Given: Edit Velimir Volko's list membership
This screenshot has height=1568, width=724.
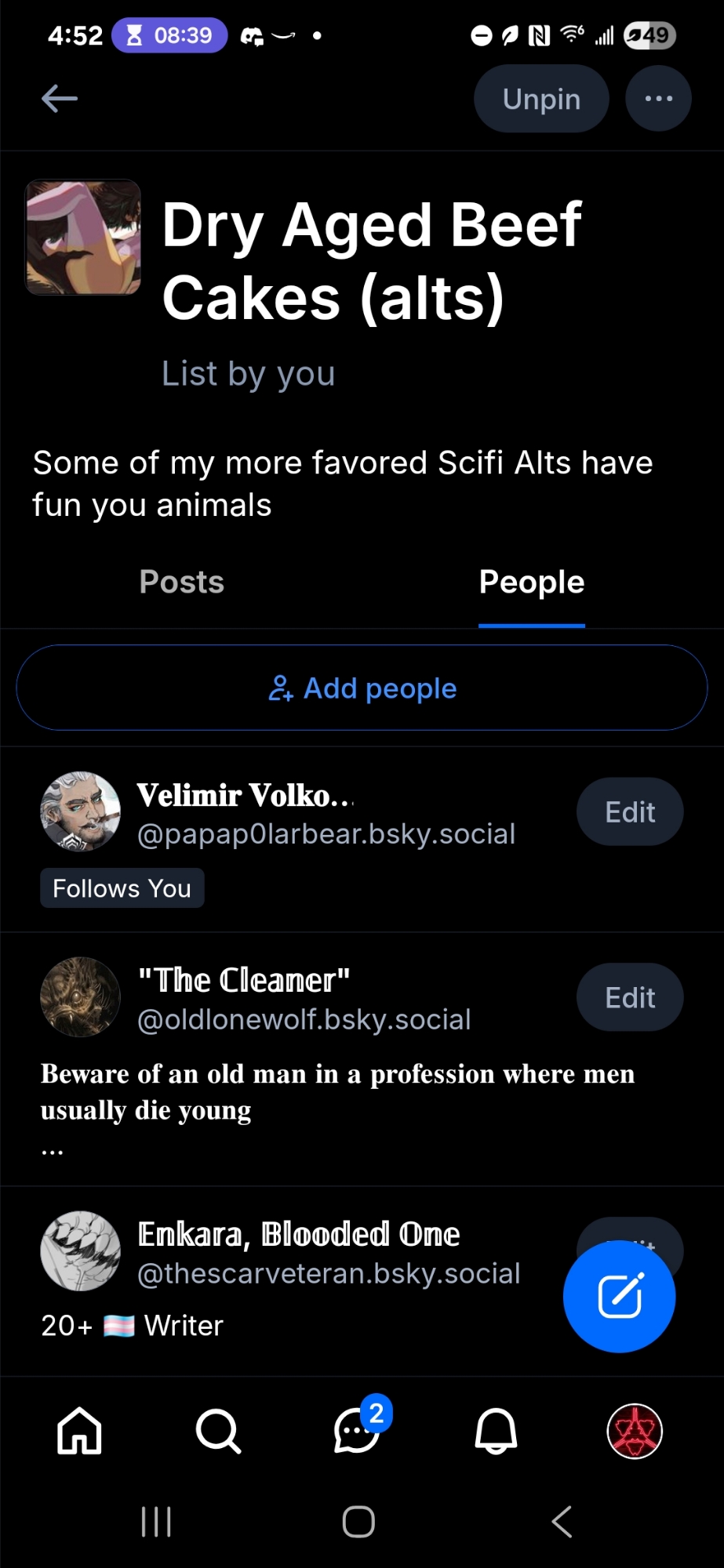Looking at the screenshot, I should point(629,812).
